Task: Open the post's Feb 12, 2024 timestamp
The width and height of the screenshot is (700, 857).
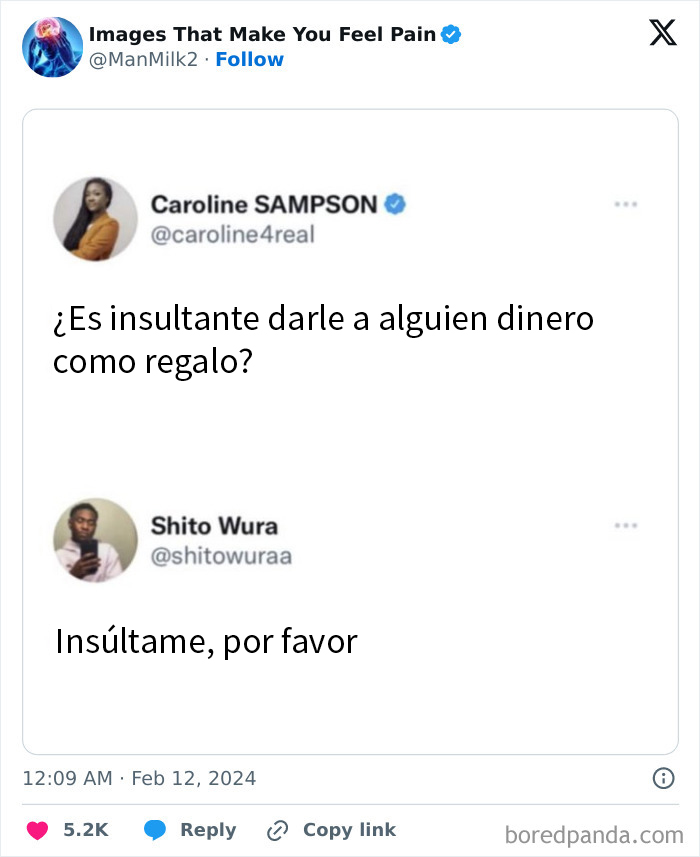Action: 139,778
